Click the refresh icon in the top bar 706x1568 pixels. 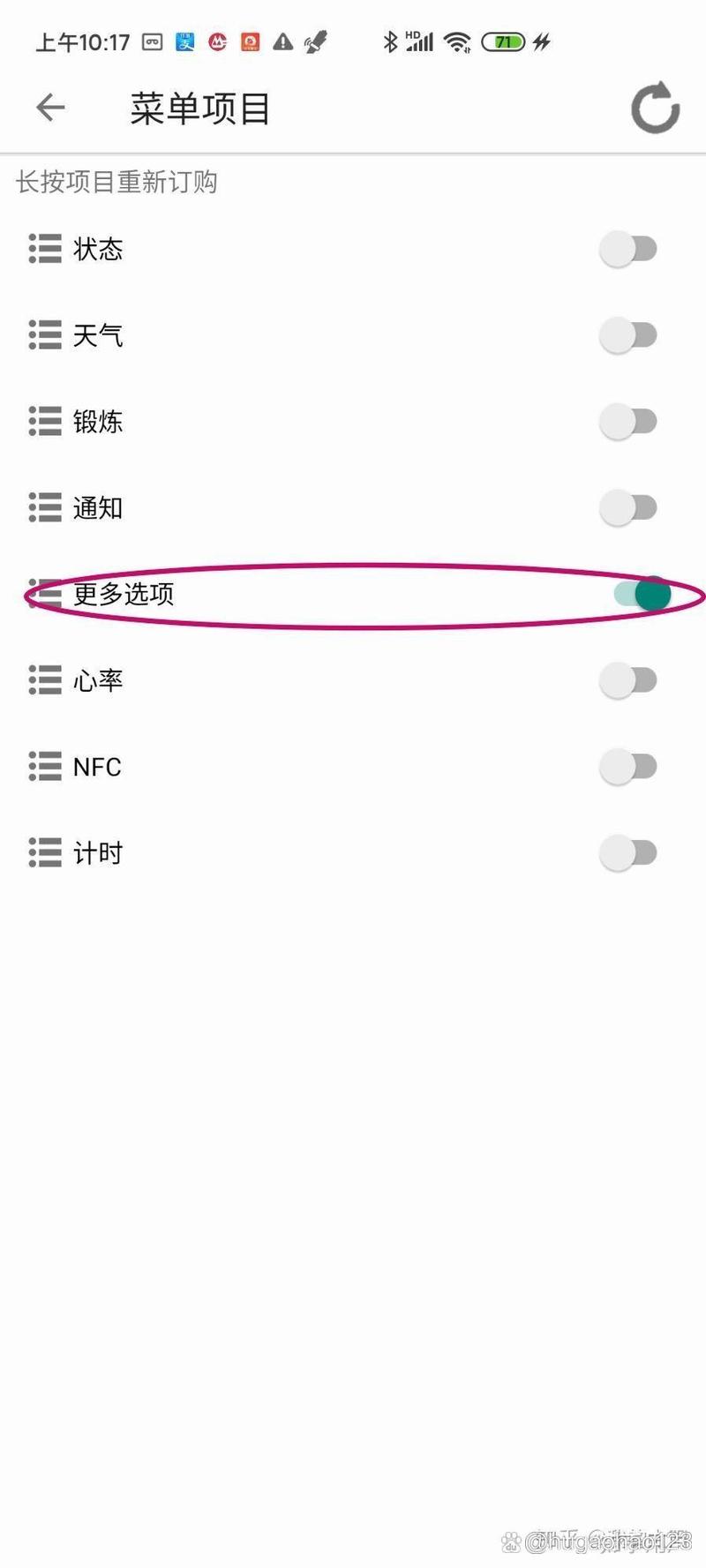point(654,107)
